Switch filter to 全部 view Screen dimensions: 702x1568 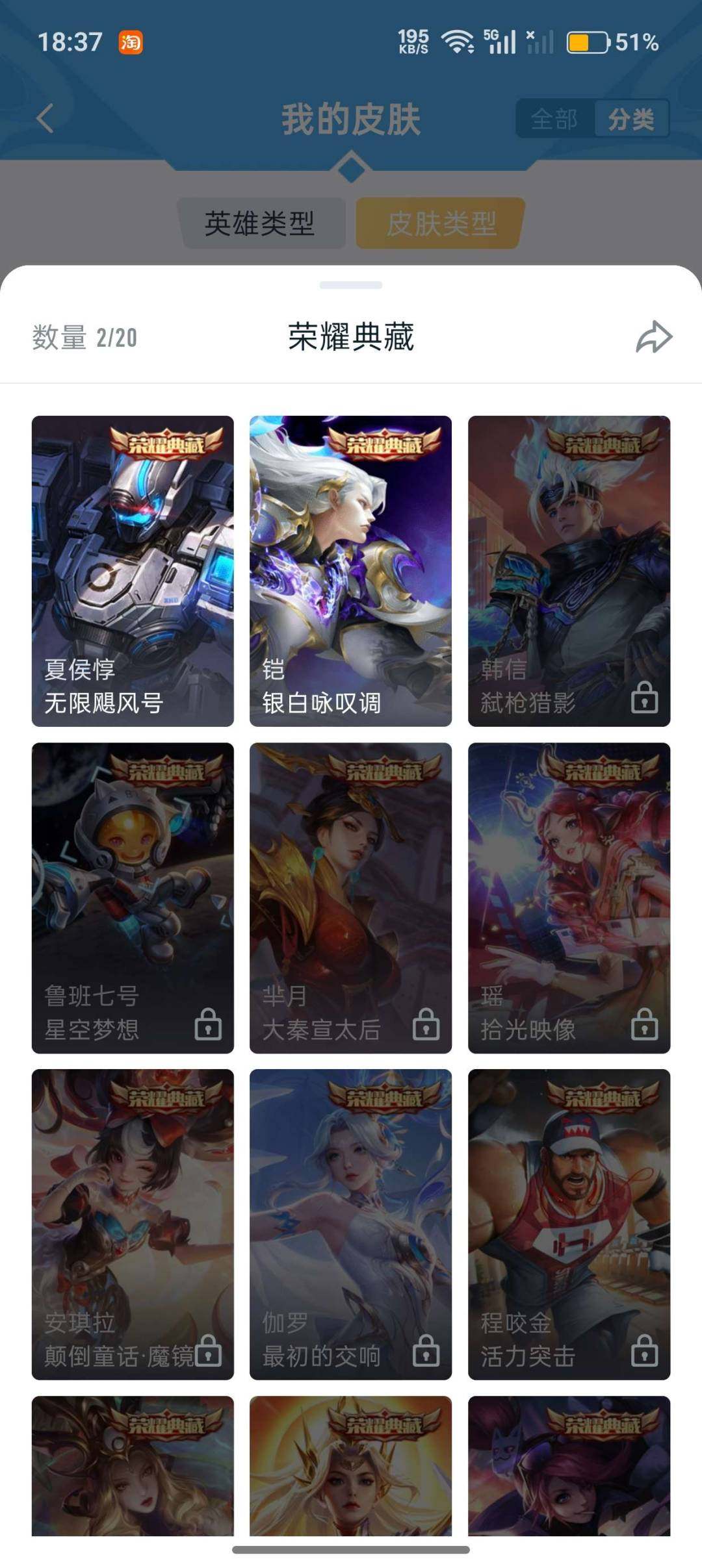pyautogui.click(x=553, y=118)
